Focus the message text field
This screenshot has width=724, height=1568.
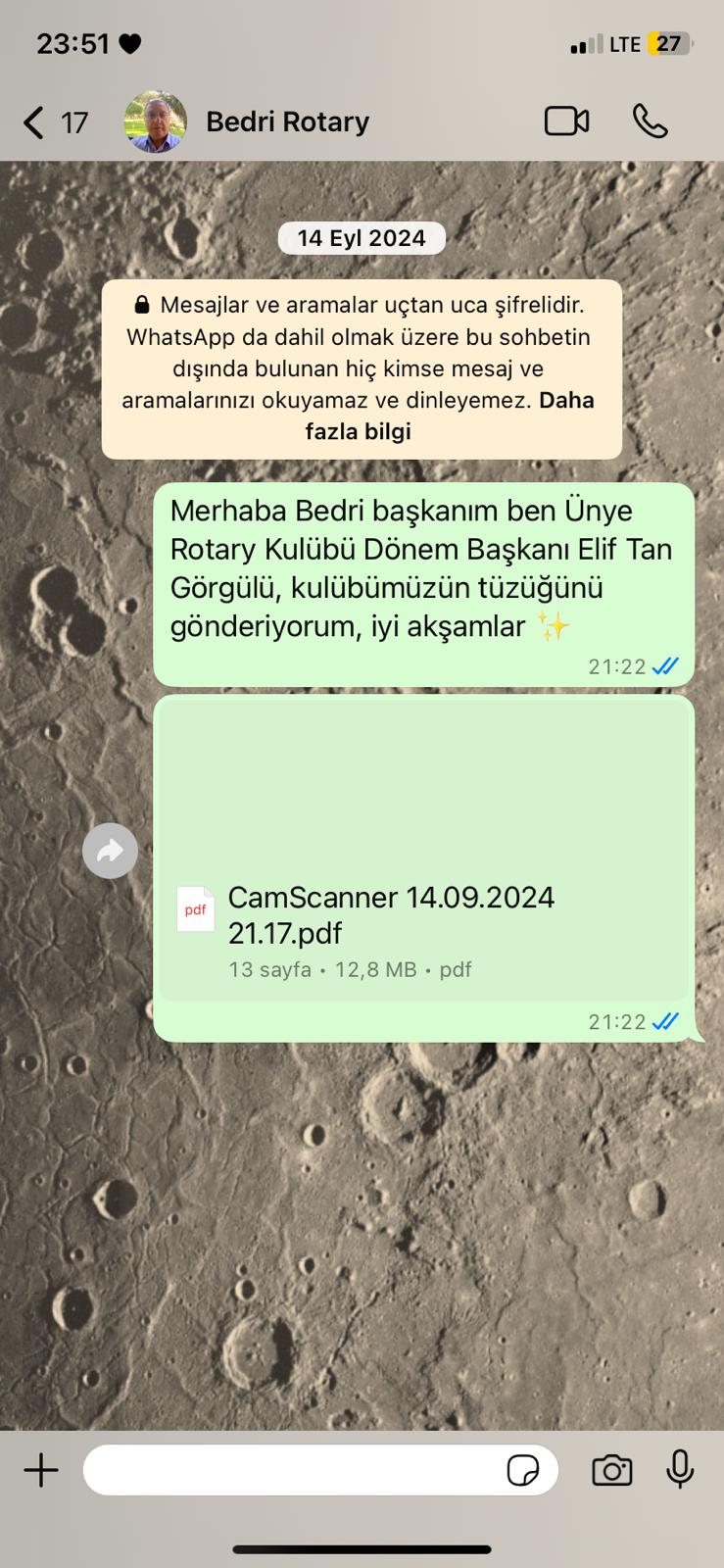(x=294, y=1470)
